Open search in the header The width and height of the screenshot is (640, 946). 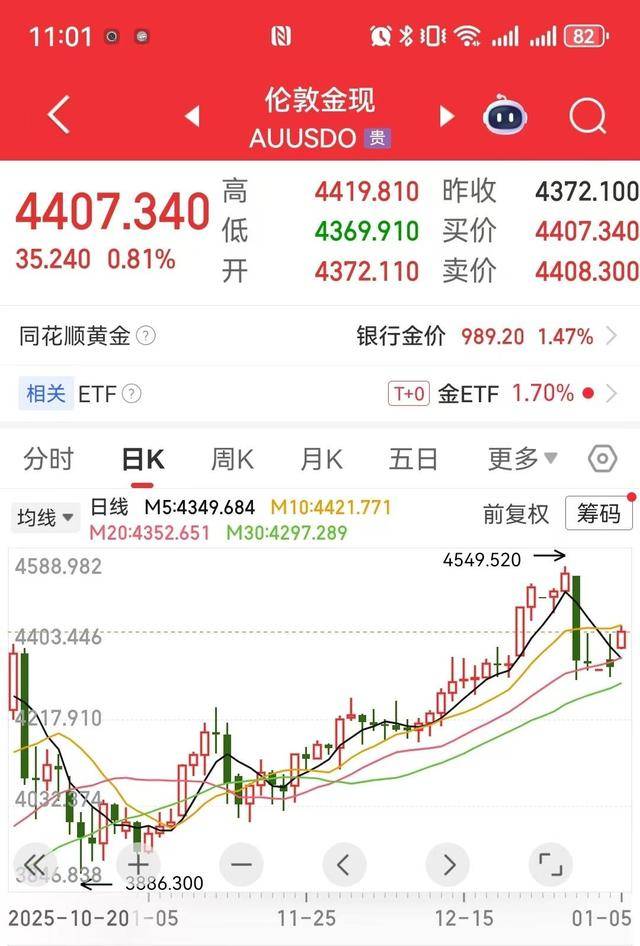pyautogui.click(x=588, y=117)
